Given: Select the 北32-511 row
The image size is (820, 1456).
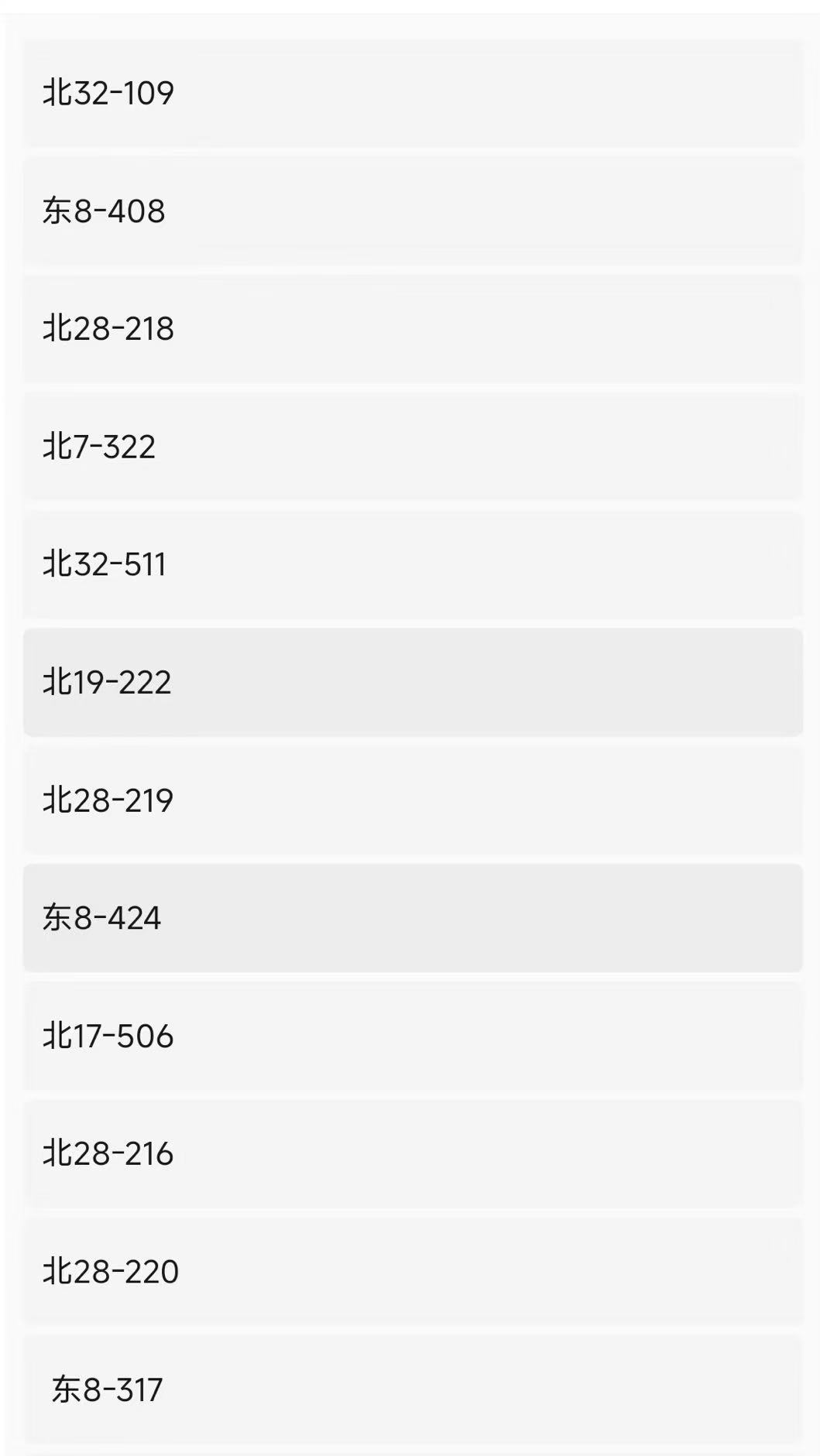Looking at the screenshot, I should pos(412,564).
